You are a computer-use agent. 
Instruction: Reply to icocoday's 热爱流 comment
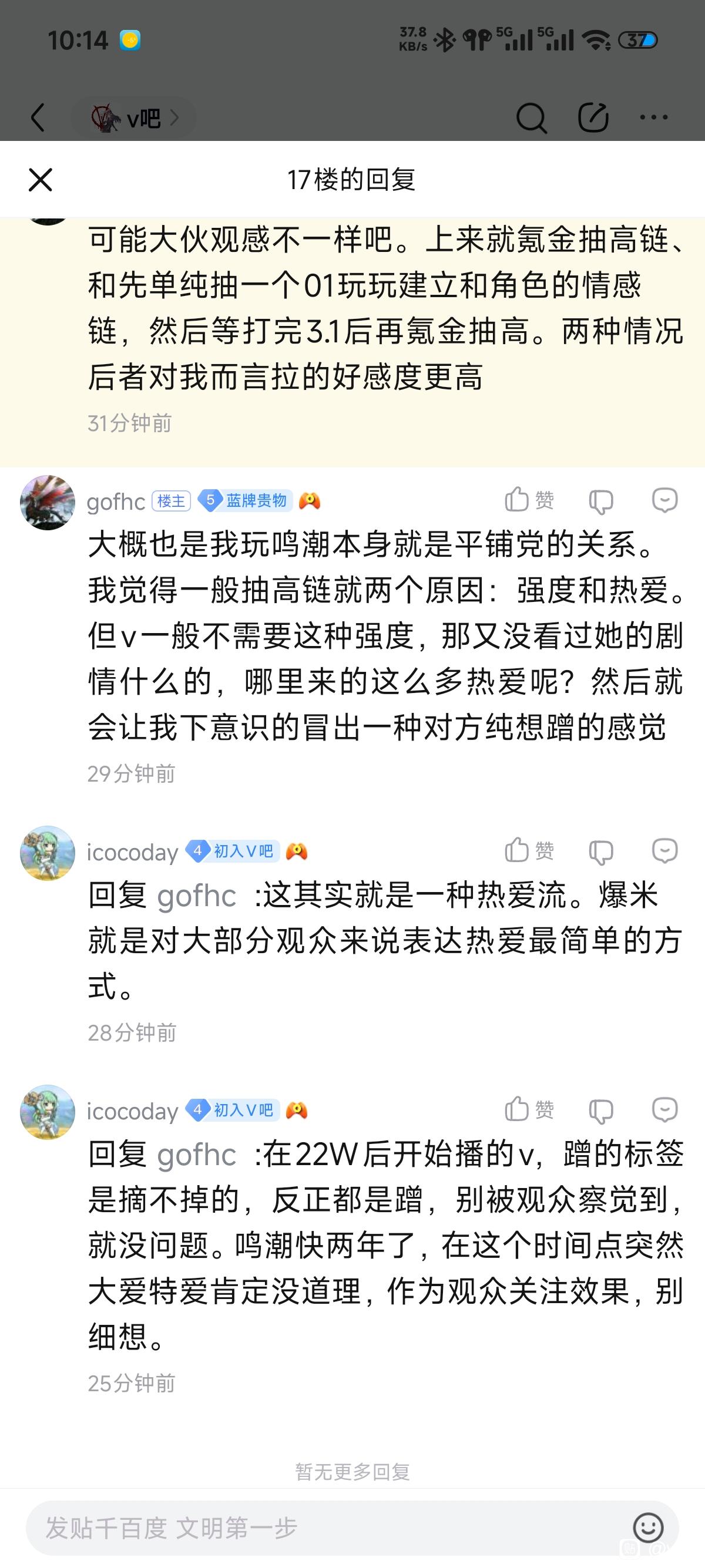(x=665, y=850)
